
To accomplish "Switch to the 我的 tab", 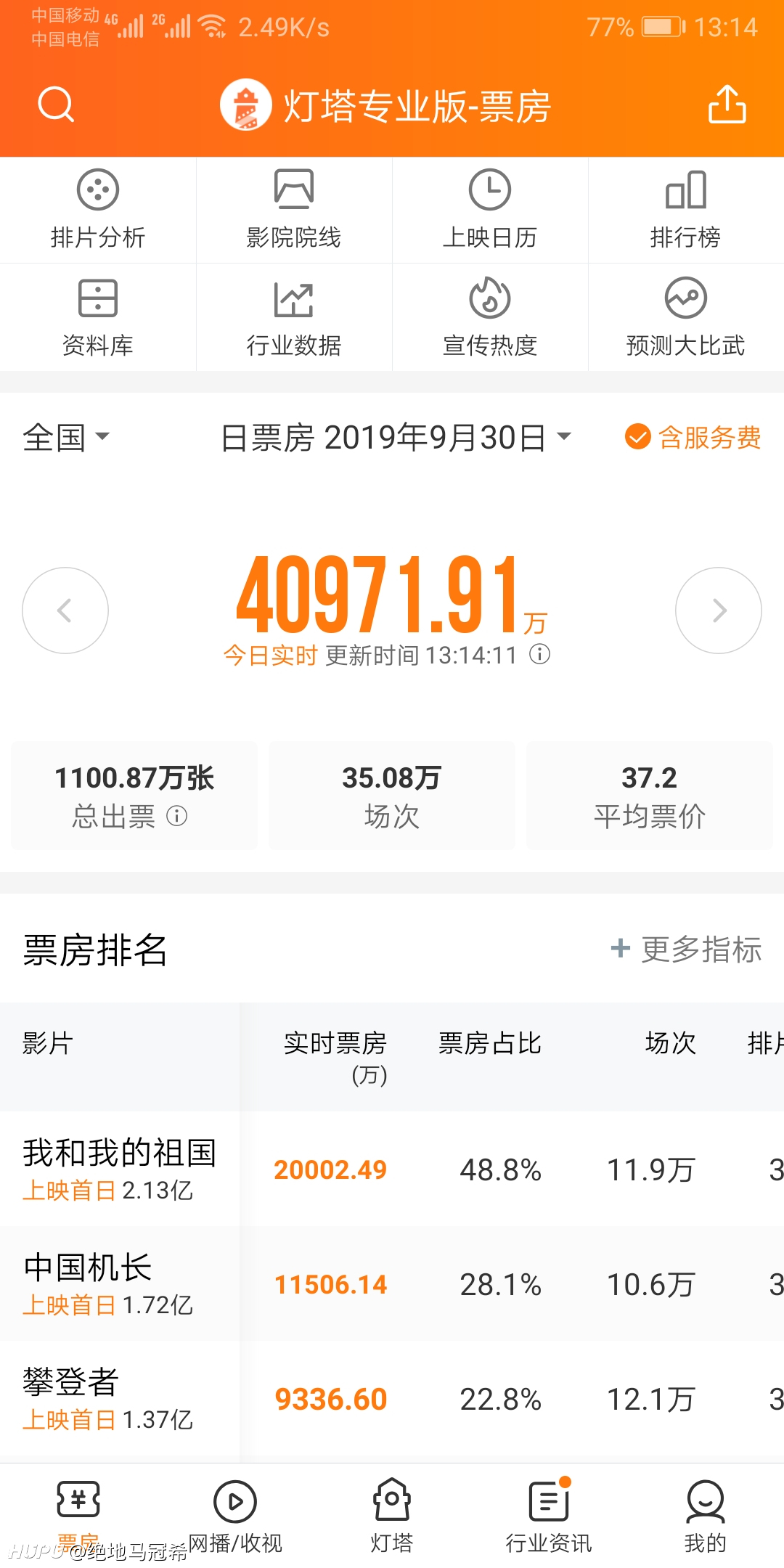I will [705, 1516].
